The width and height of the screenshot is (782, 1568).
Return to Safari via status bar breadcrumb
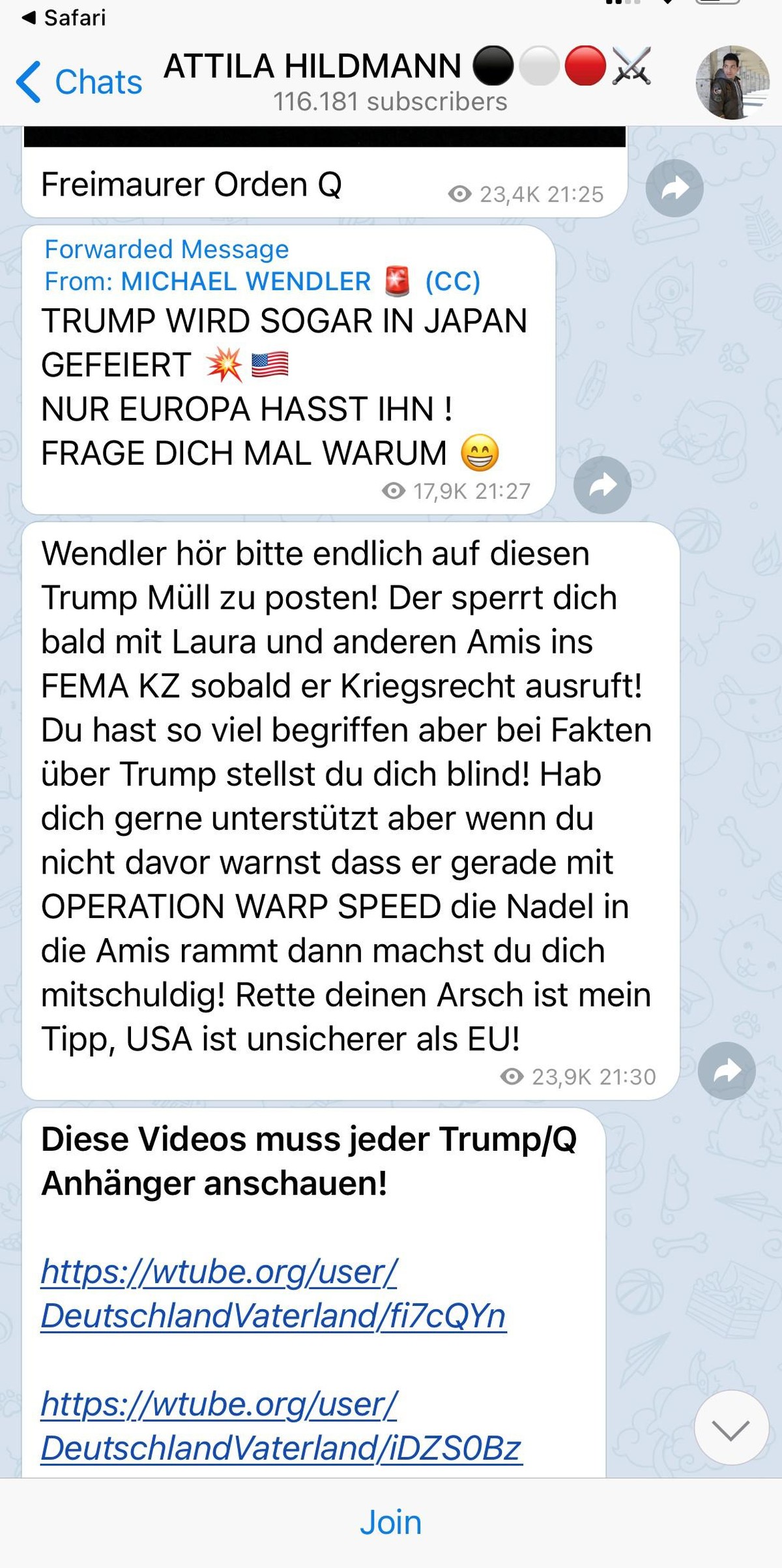point(64,18)
